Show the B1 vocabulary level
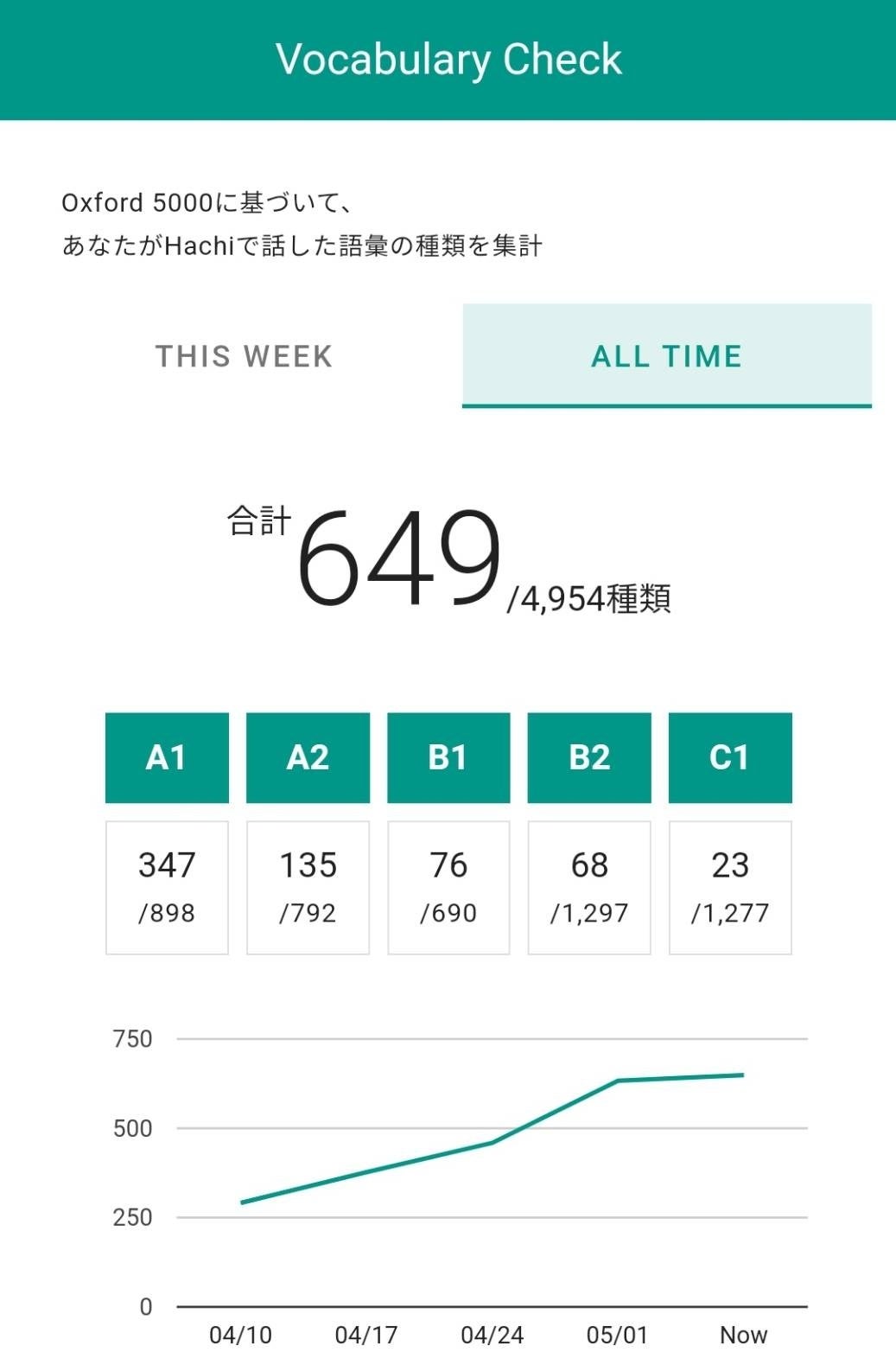Viewport: 896px width, 1365px height. pyautogui.click(x=448, y=757)
